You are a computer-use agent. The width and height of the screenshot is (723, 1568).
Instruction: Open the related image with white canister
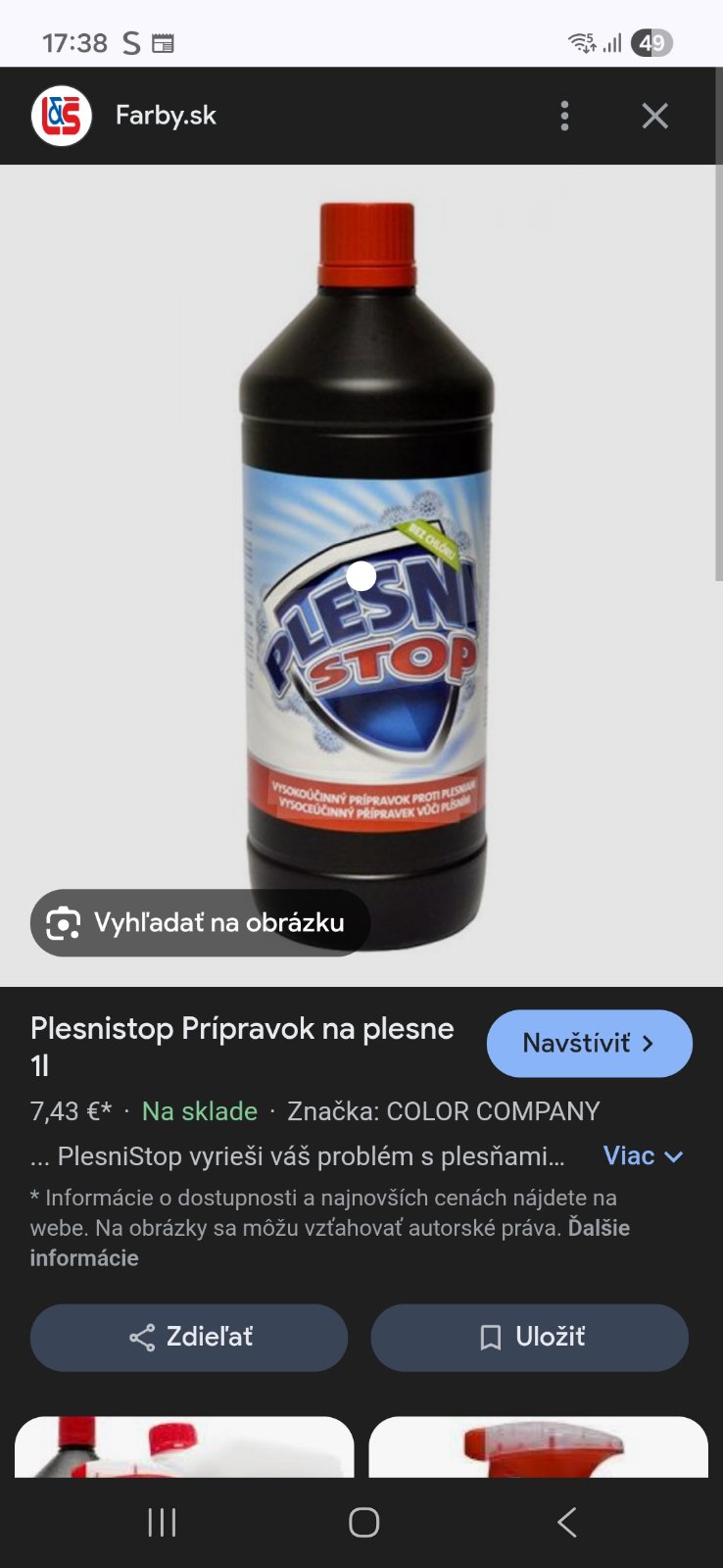pyautogui.click(x=184, y=1447)
